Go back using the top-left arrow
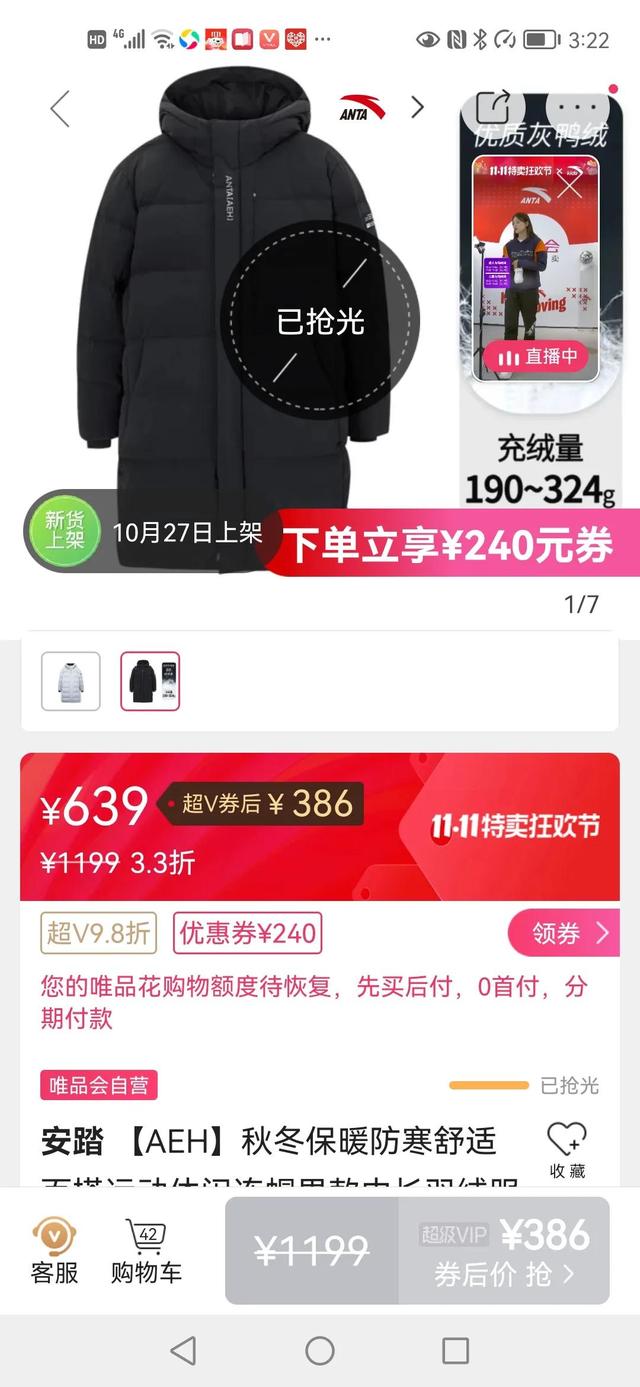The image size is (640, 1387). (x=60, y=108)
